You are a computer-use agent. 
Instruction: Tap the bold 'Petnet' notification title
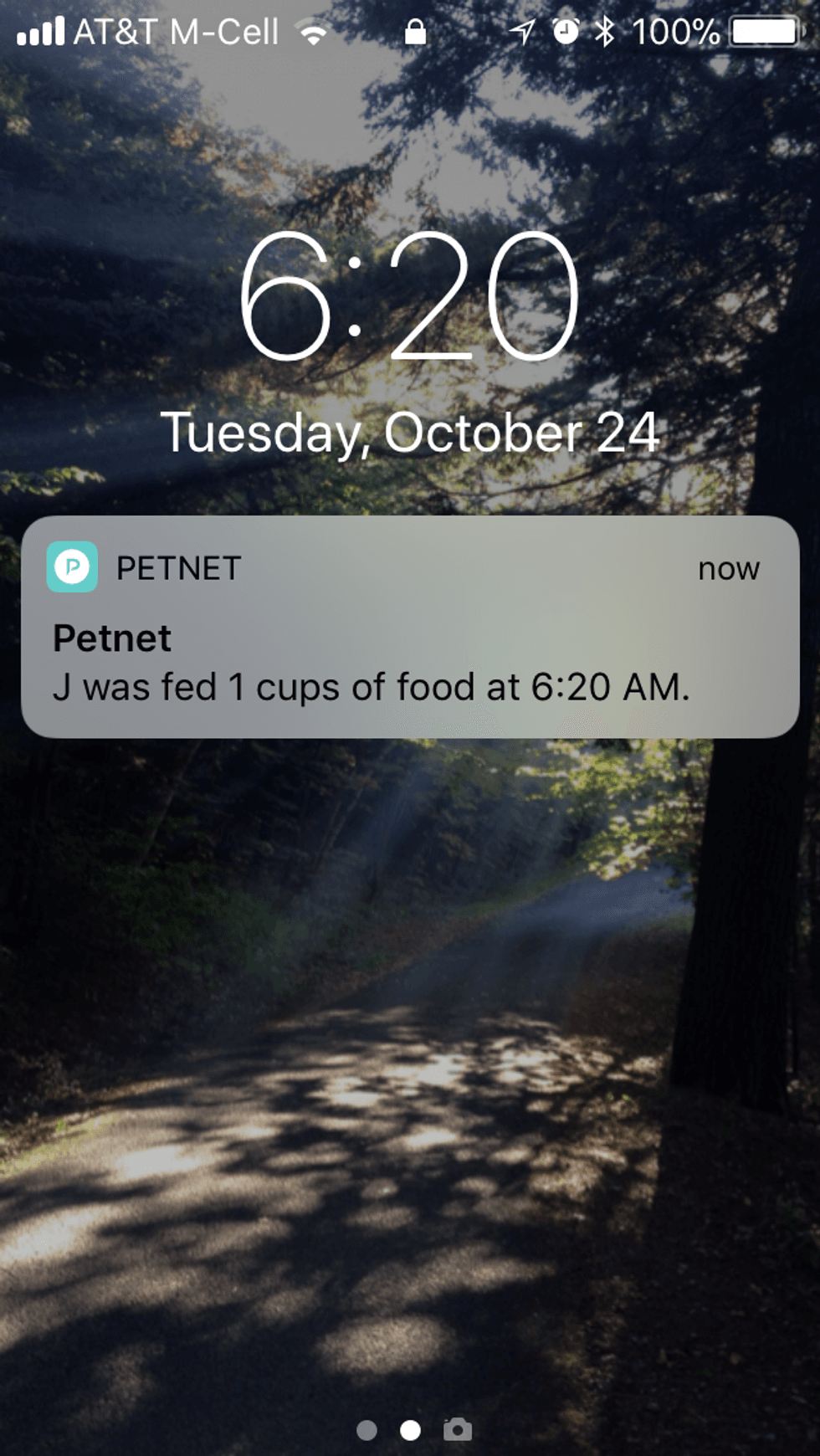111,638
